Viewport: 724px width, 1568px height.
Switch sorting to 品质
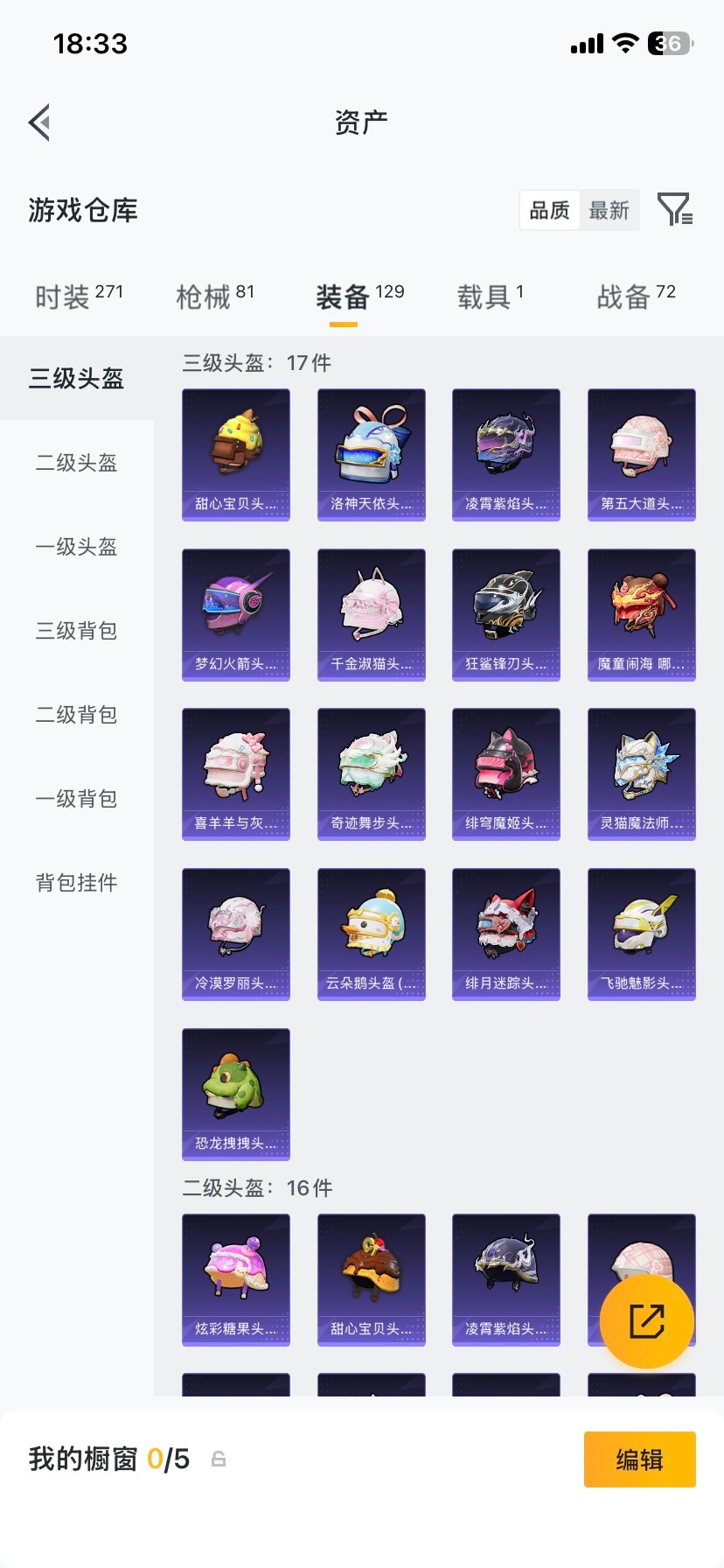pos(548,210)
